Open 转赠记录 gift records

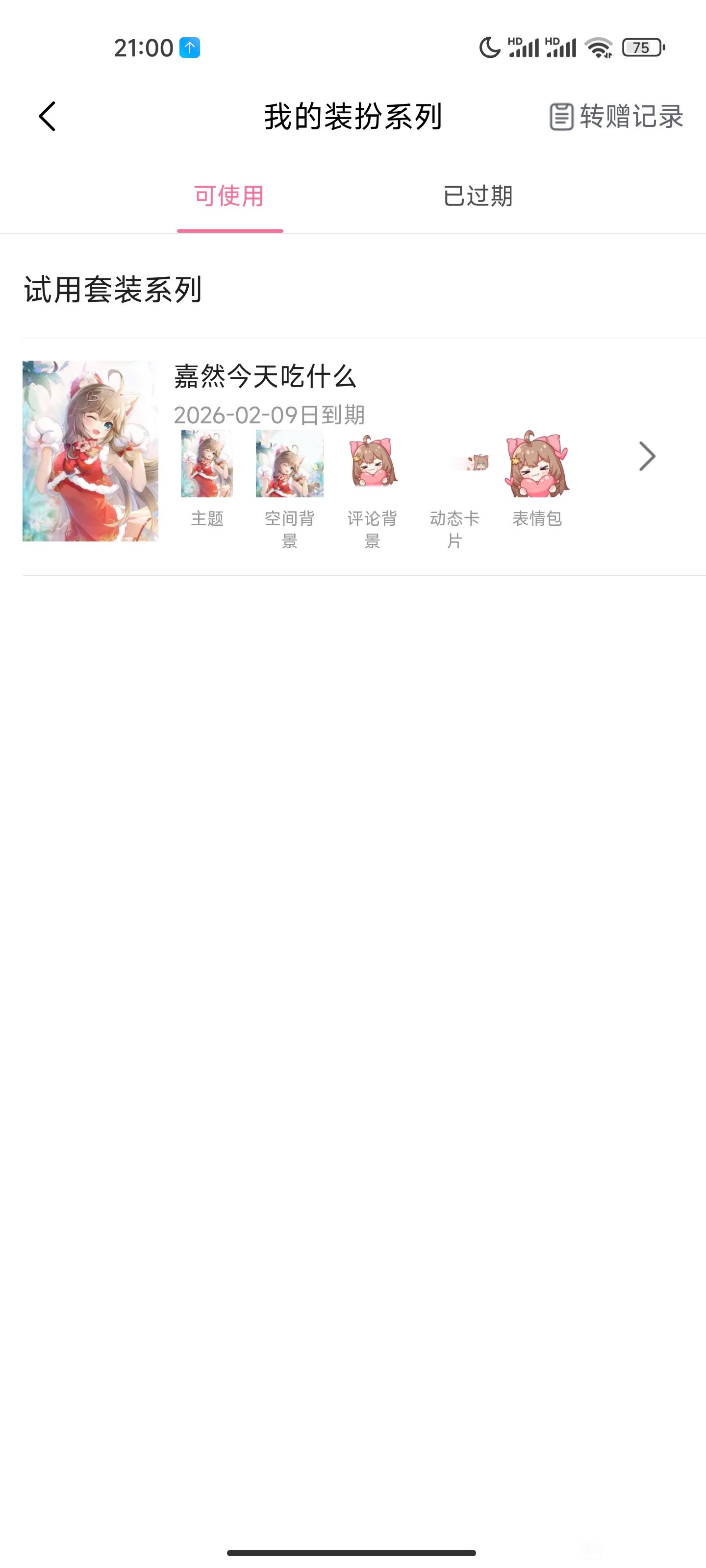point(616,116)
